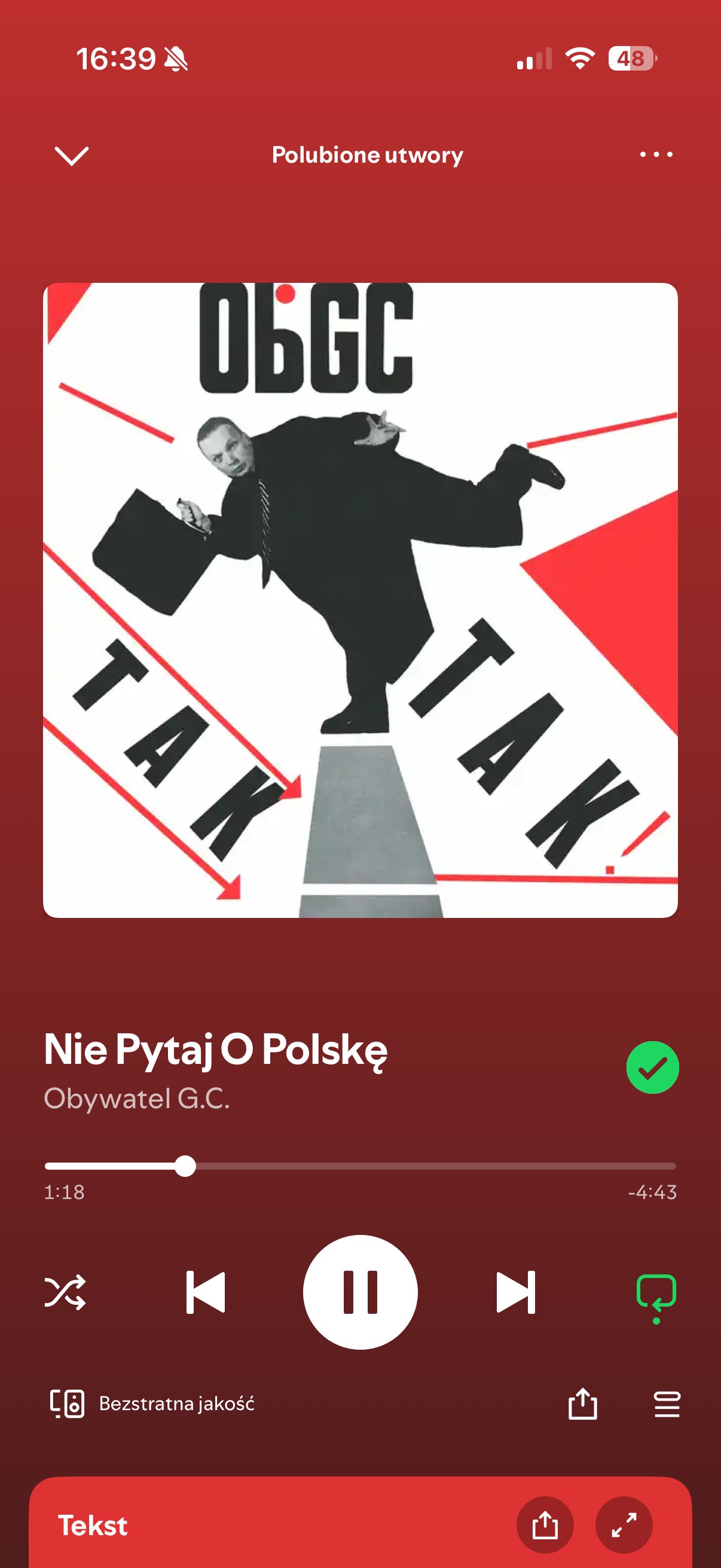Skip to the next track
721x1568 pixels.
click(515, 1292)
